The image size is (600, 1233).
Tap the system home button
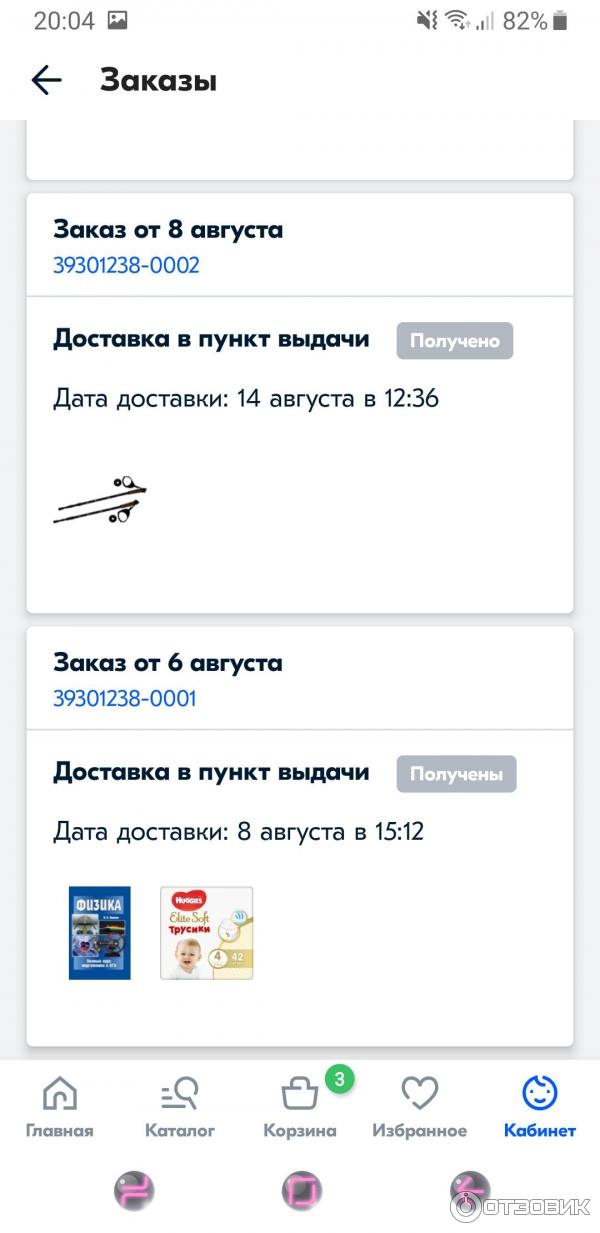coord(301,1191)
